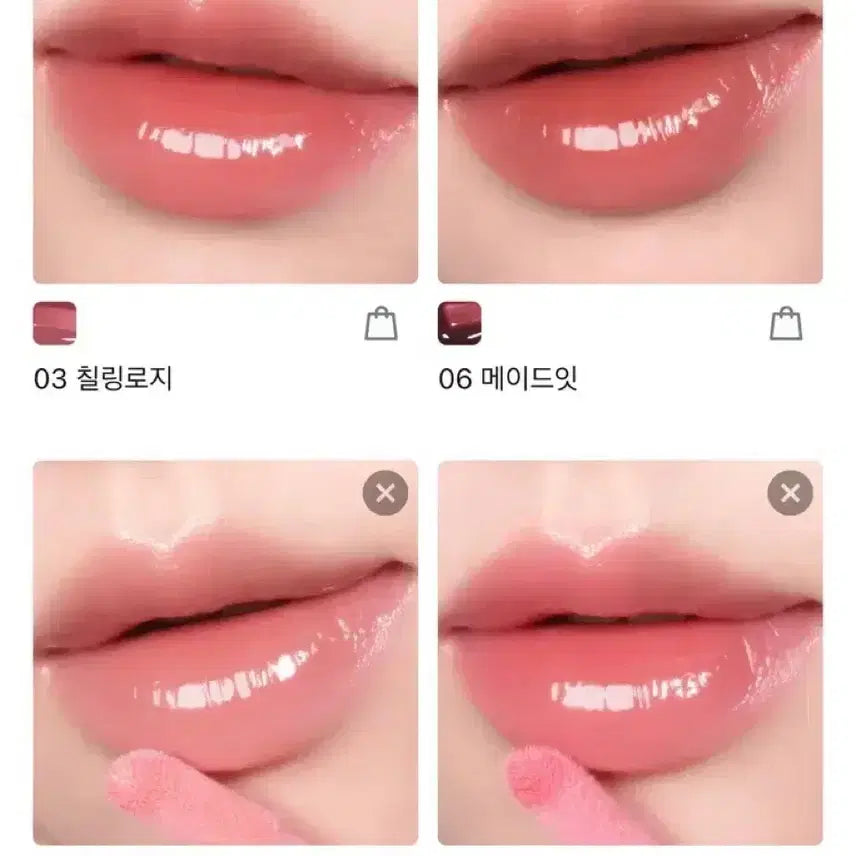Select the 06 메이드잇 color swatch
This screenshot has width=856, height=856.
[x=459, y=323]
